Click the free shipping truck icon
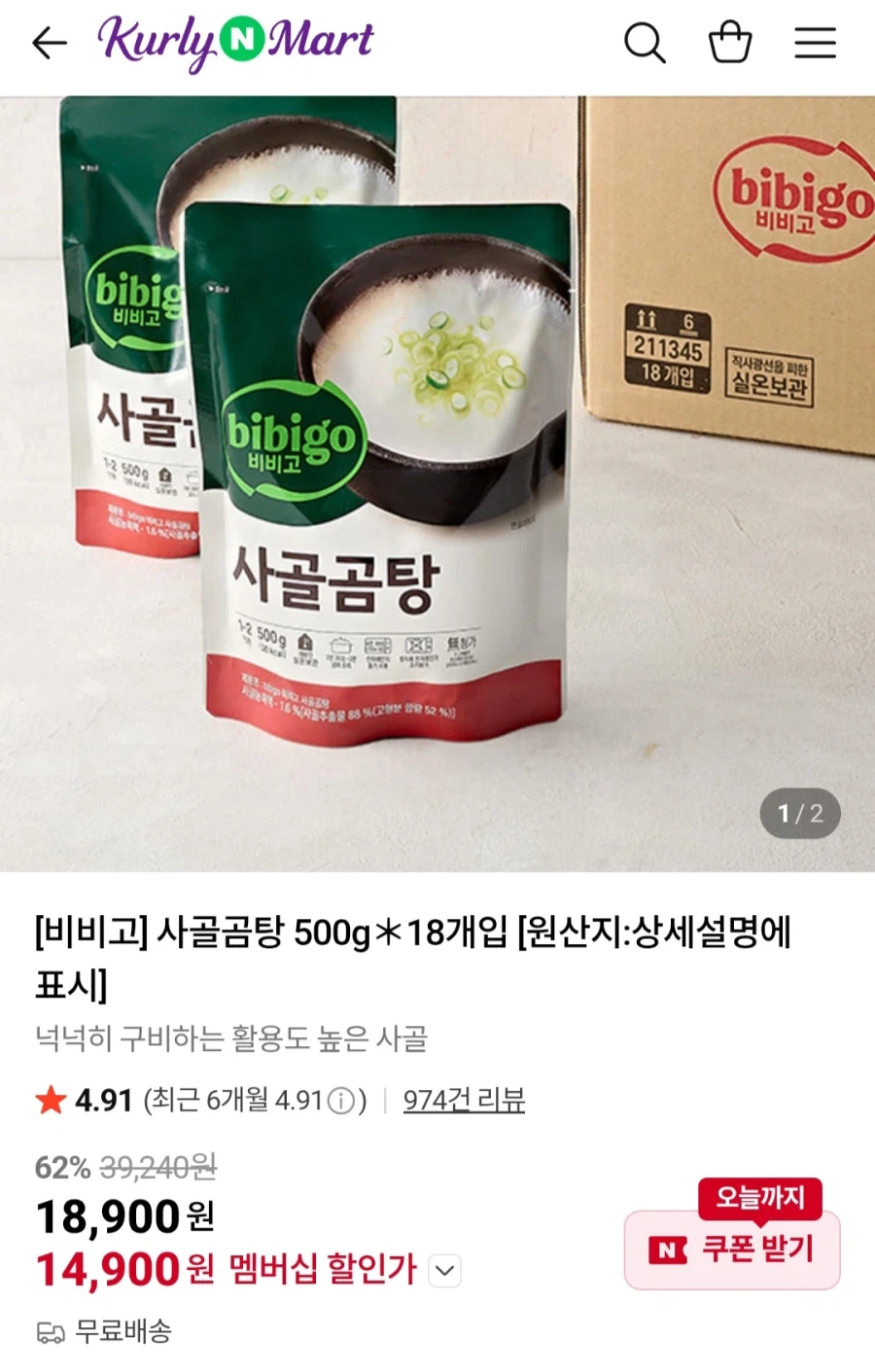This screenshot has width=875, height=1372. click(52, 1333)
